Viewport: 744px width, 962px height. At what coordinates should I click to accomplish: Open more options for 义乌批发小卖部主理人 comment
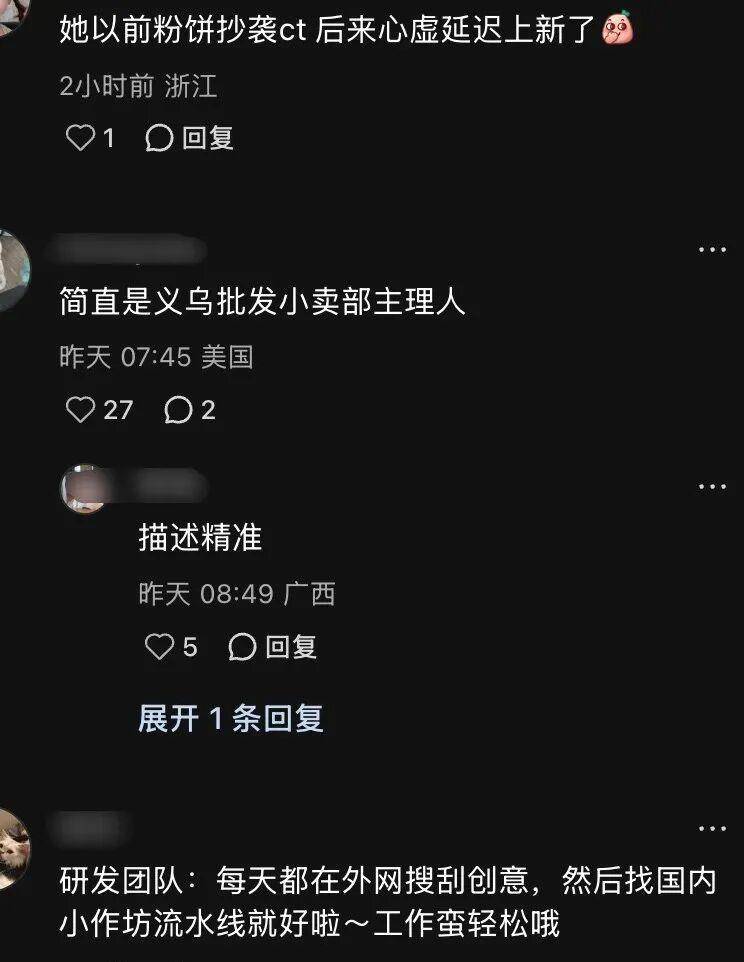[x=712, y=250]
